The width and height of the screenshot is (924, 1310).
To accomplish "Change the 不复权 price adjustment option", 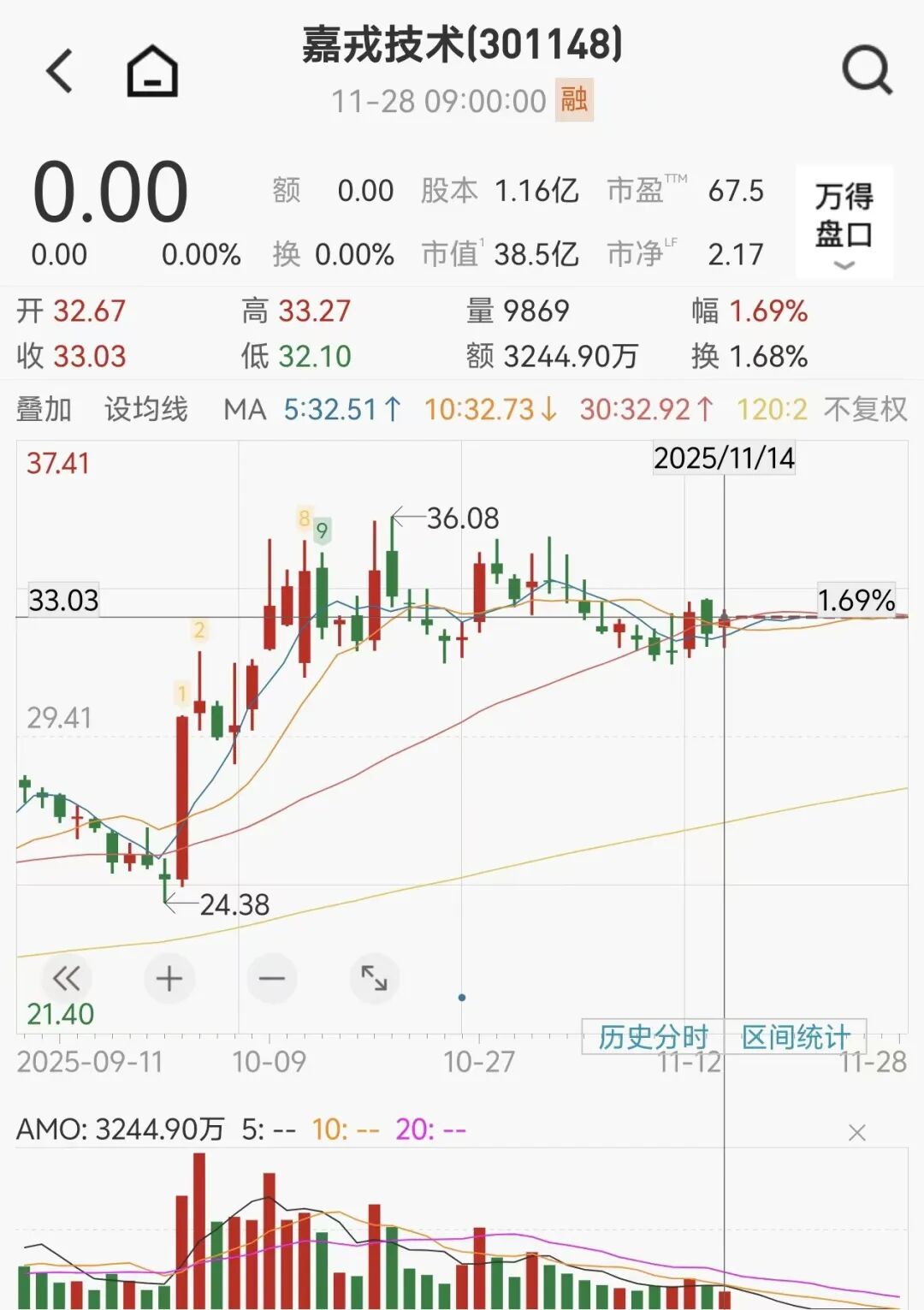I will (865, 410).
